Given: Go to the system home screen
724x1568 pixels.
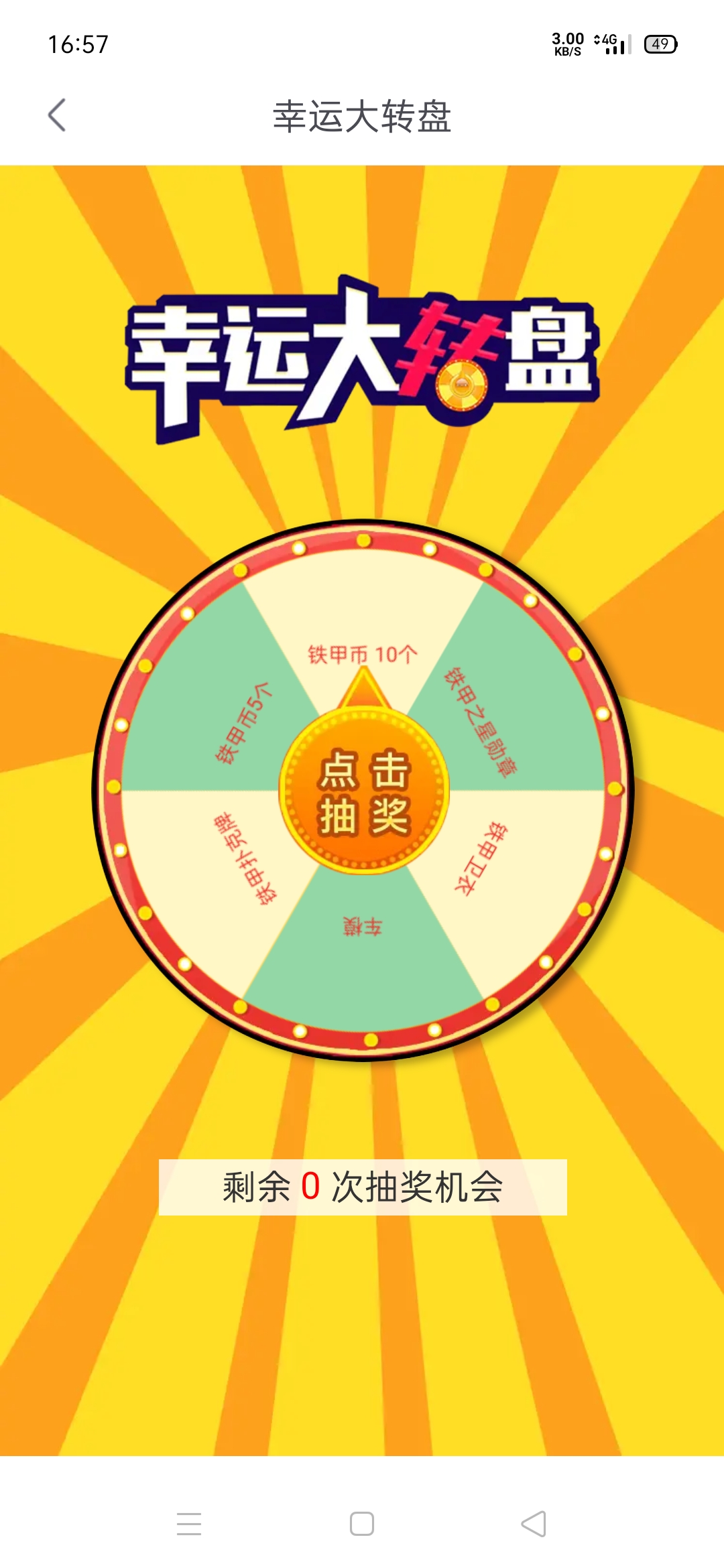Looking at the screenshot, I should (x=362, y=1524).
